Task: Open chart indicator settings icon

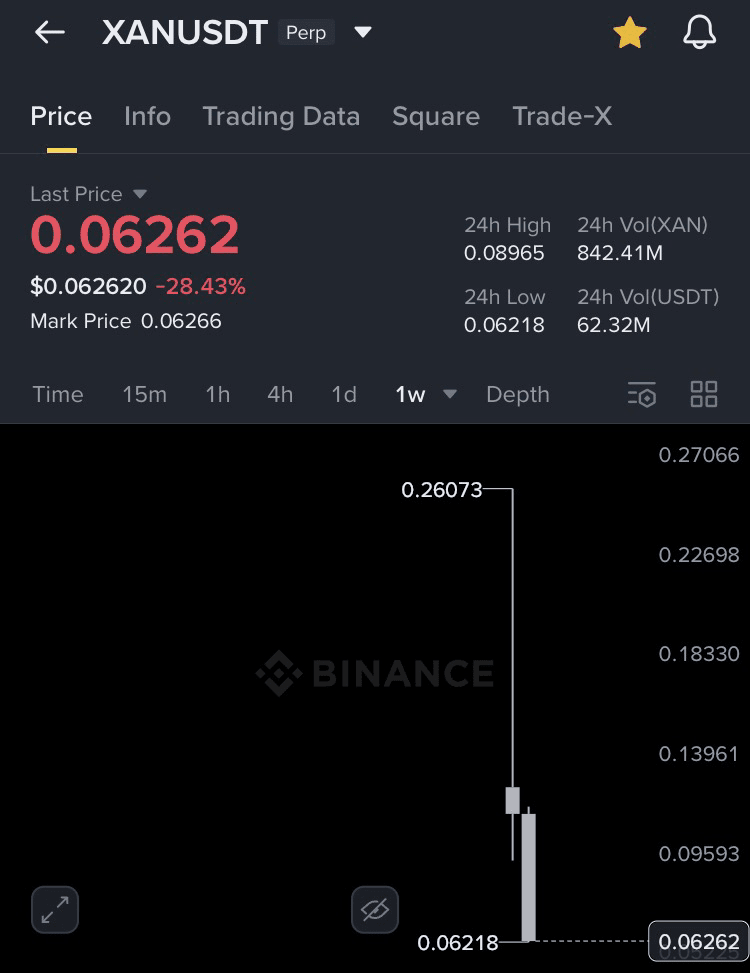Action: click(641, 394)
